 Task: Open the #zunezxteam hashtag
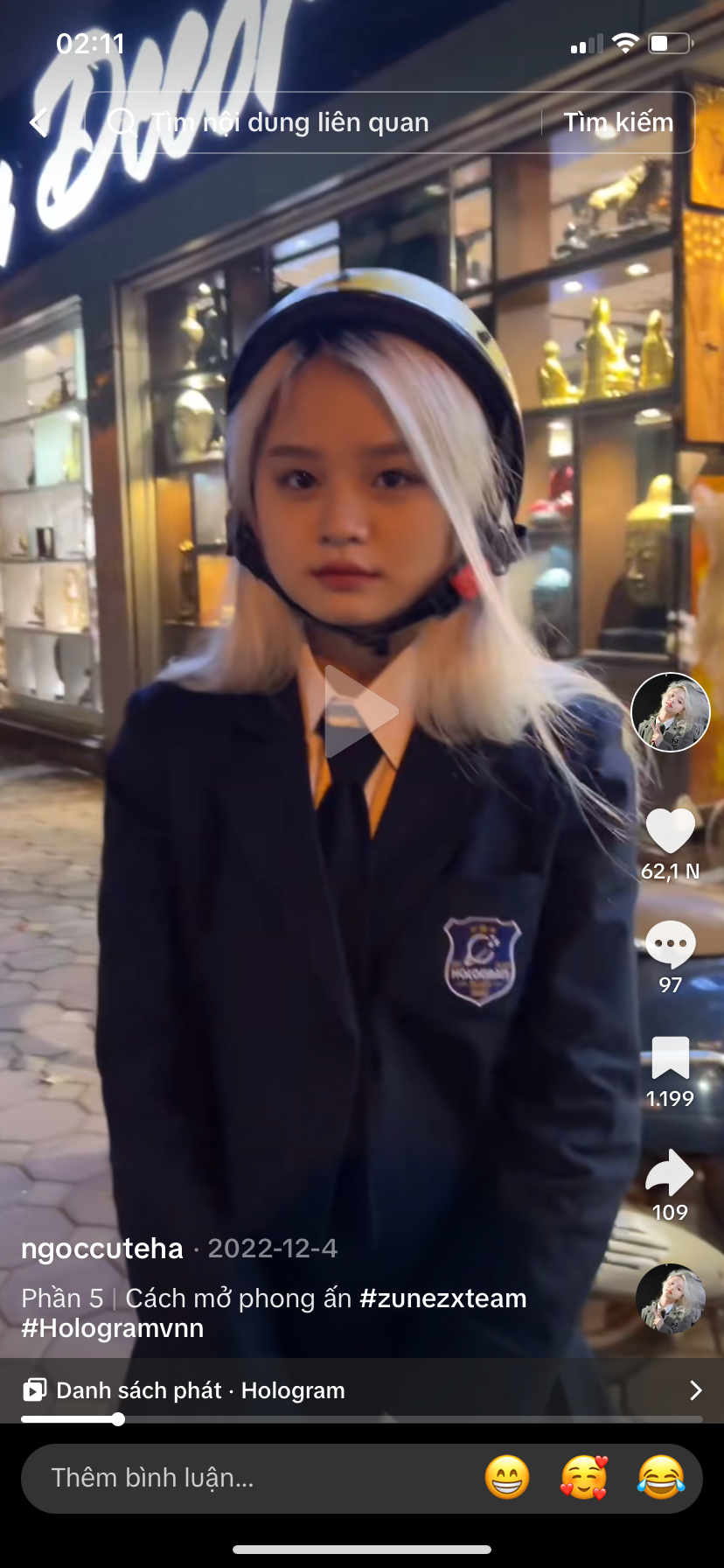443,1298
